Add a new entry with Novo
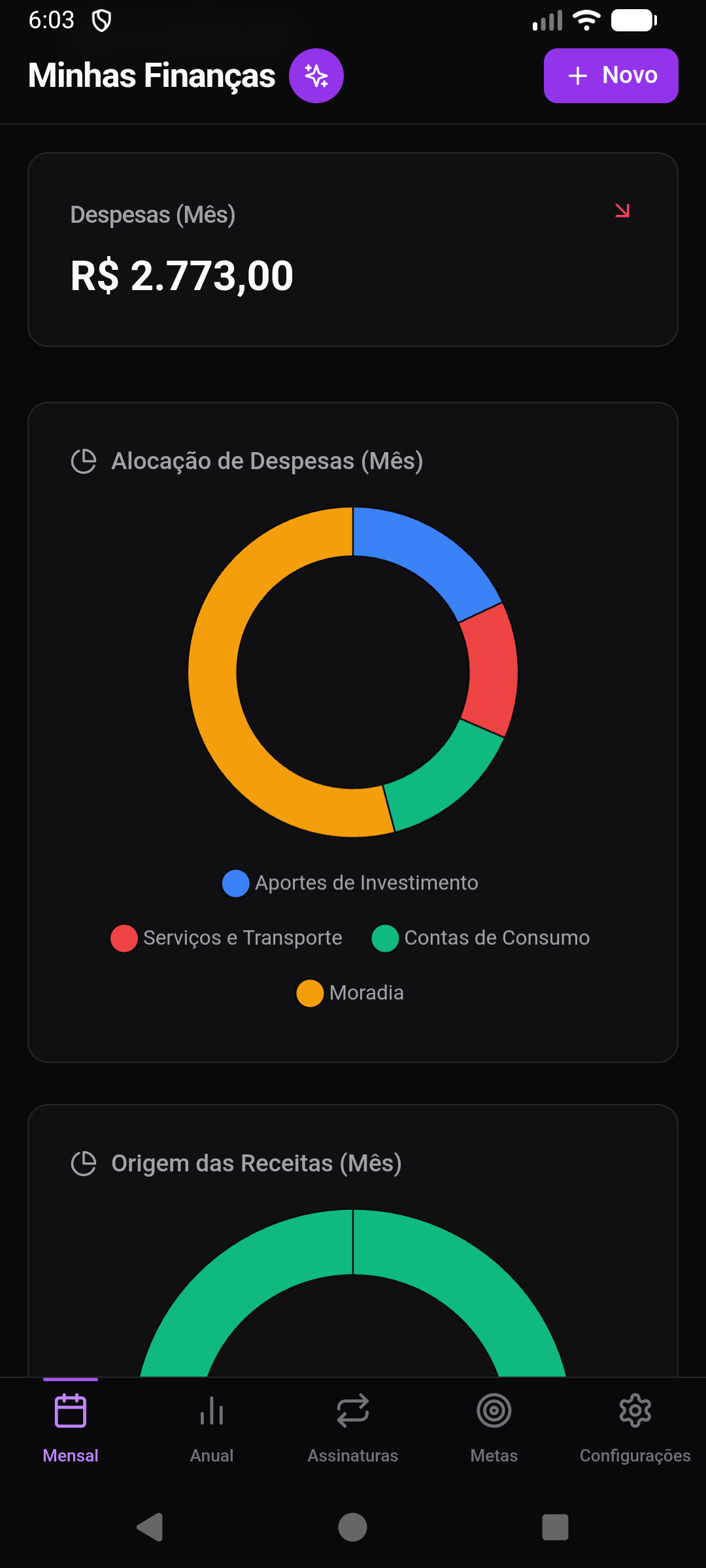The height and width of the screenshot is (1568, 706). 611,76
